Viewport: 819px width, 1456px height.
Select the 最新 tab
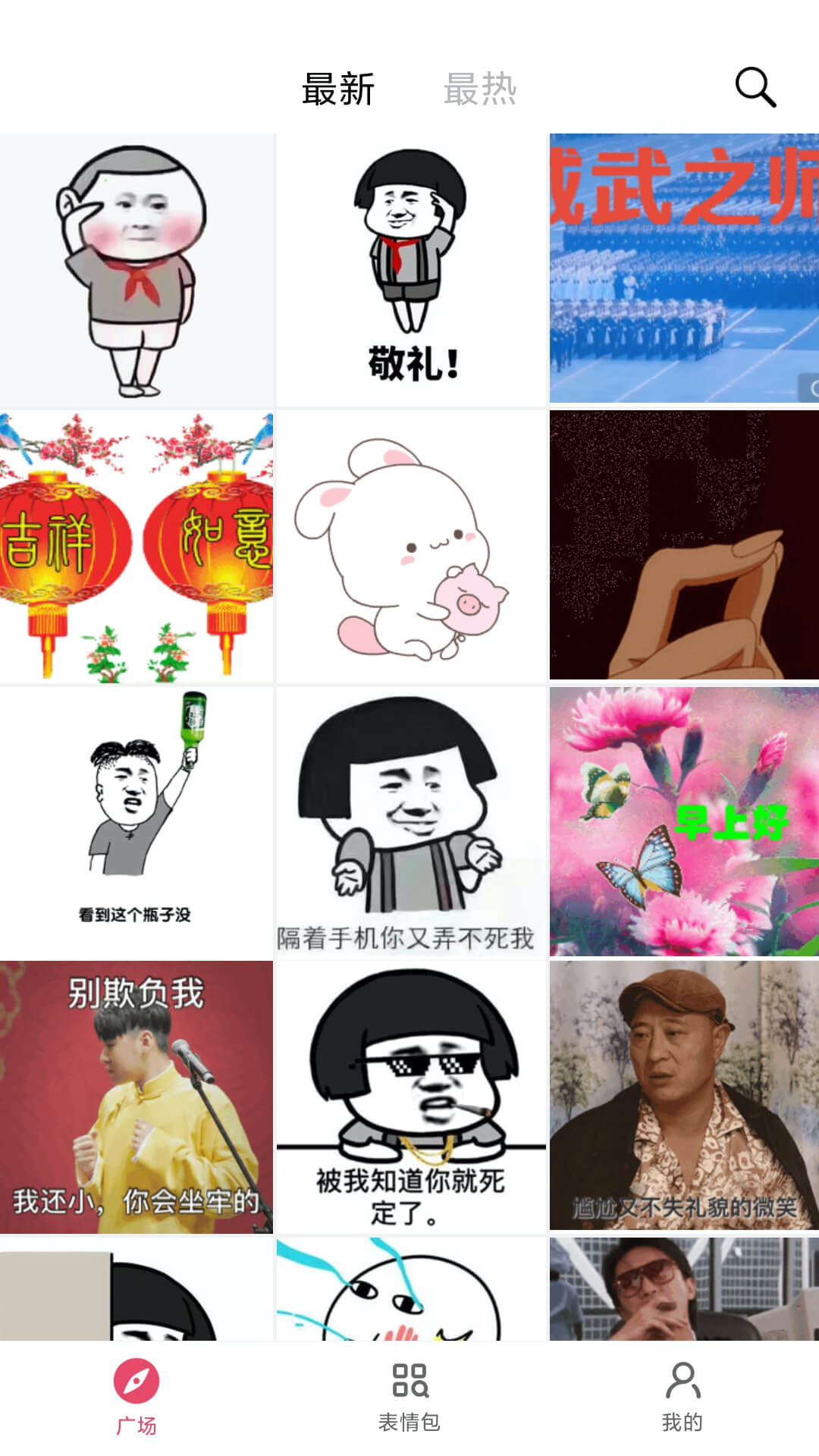click(x=338, y=89)
